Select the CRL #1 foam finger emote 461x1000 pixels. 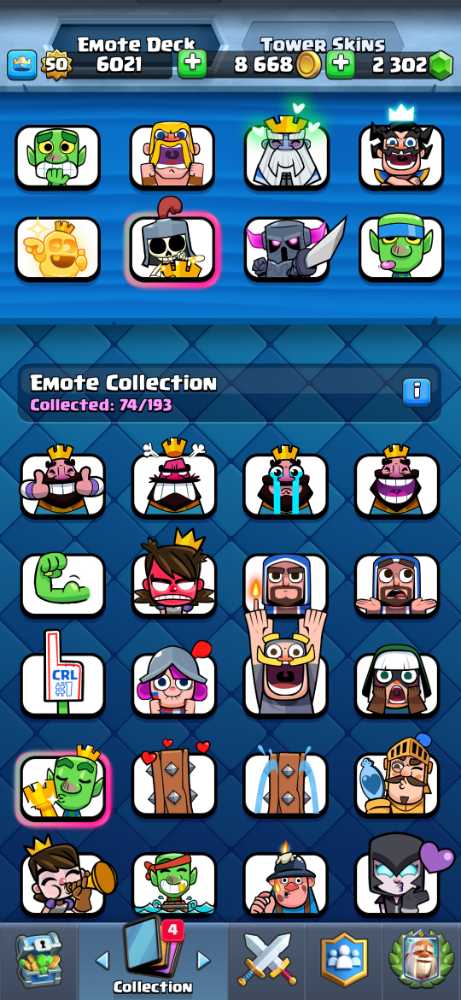(62, 684)
